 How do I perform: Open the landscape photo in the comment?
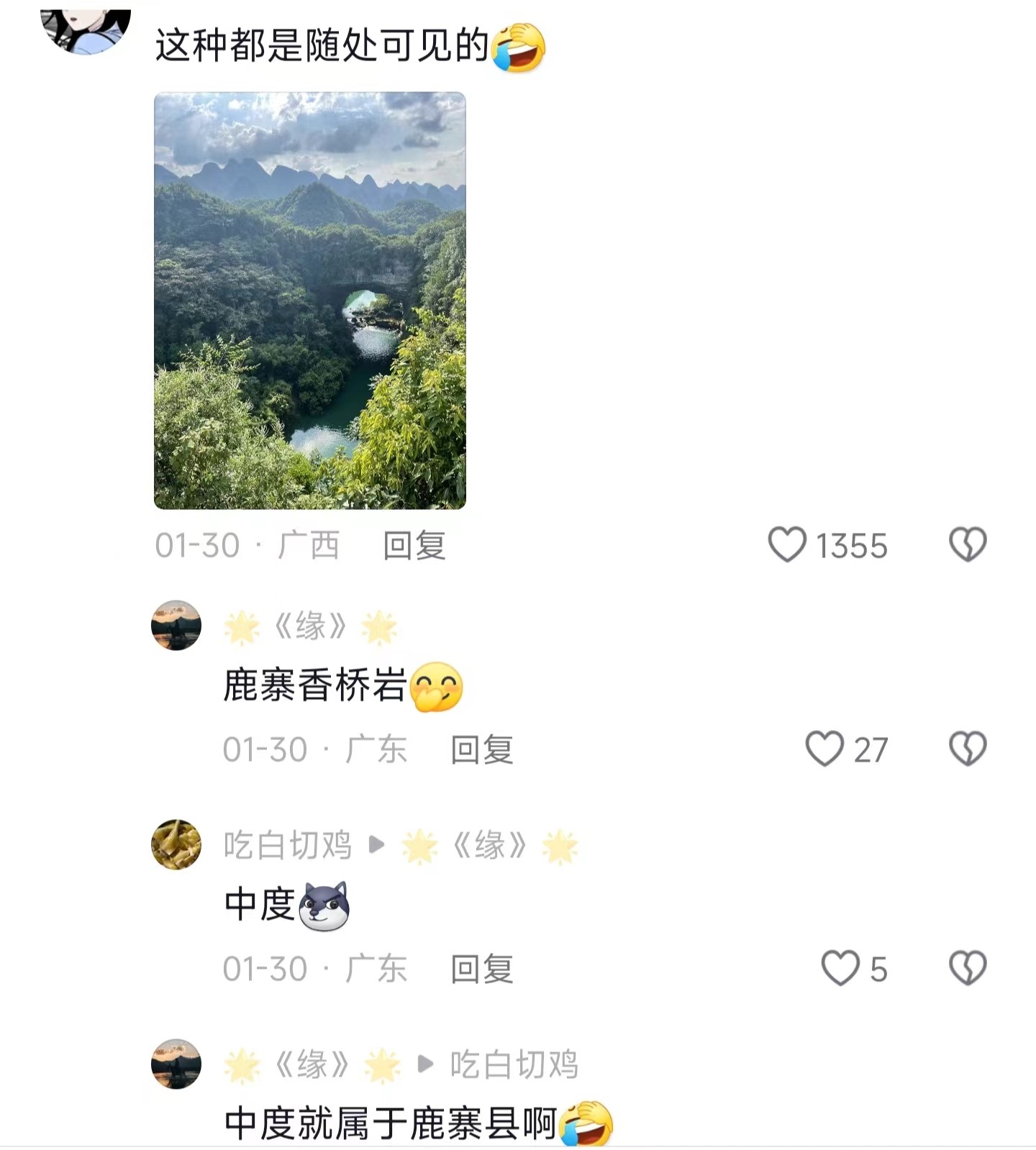click(310, 301)
